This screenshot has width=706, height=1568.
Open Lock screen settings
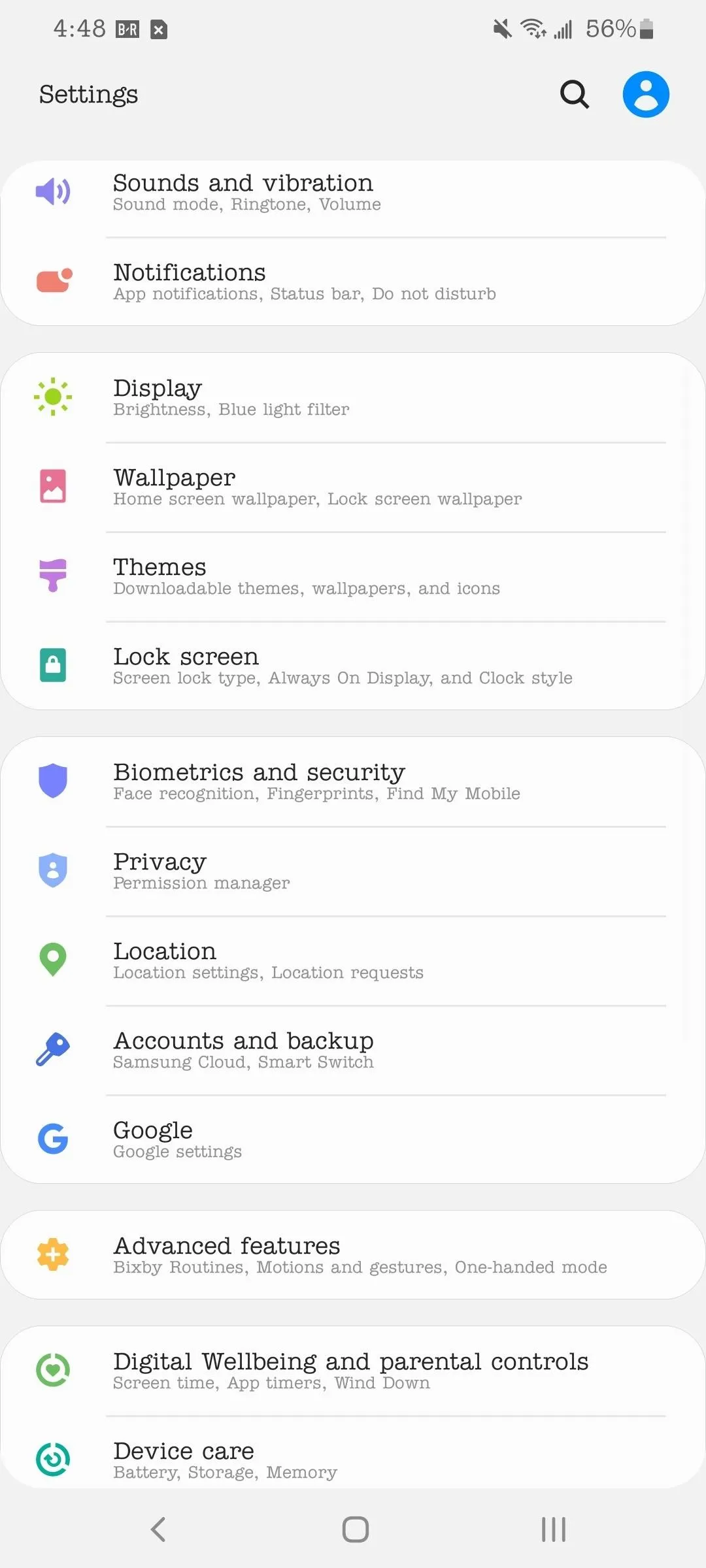(x=353, y=666)
